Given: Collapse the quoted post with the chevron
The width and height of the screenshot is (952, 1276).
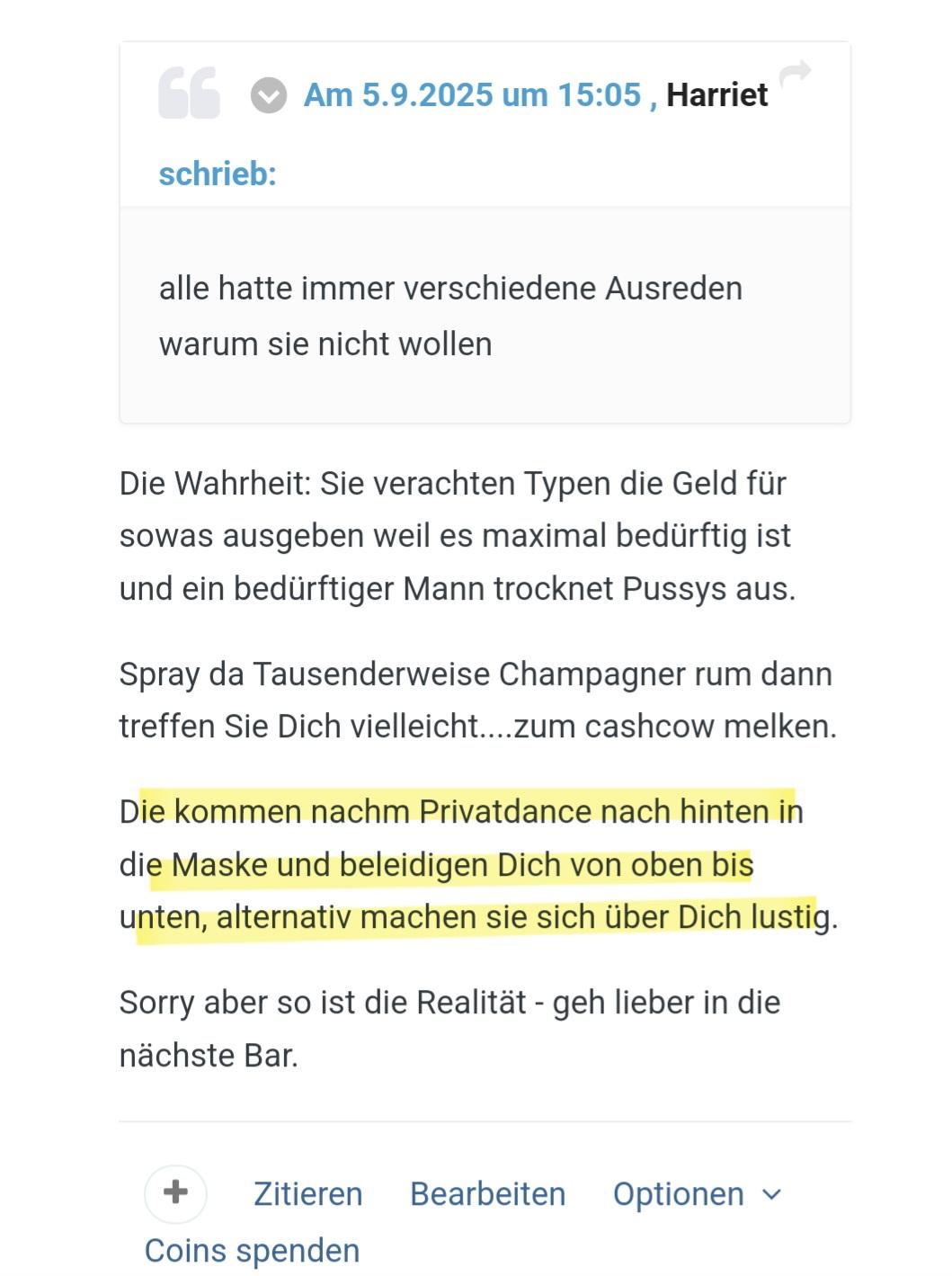Looking at the screenshot, I should [x=268, y=95].
